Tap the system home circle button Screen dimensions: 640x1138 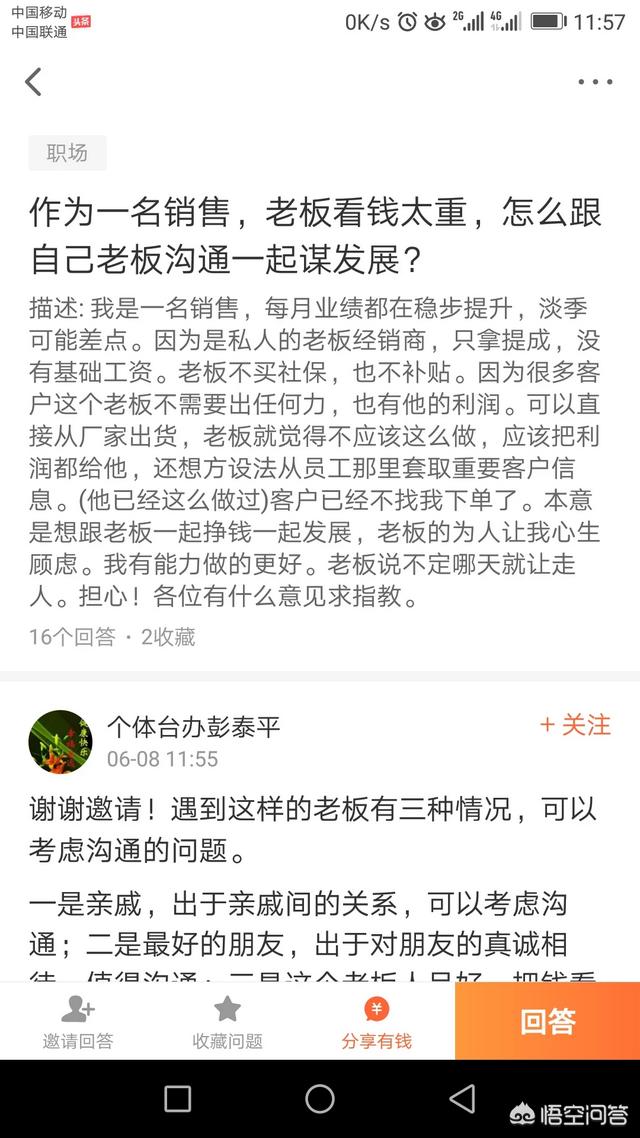(320, 1099)
